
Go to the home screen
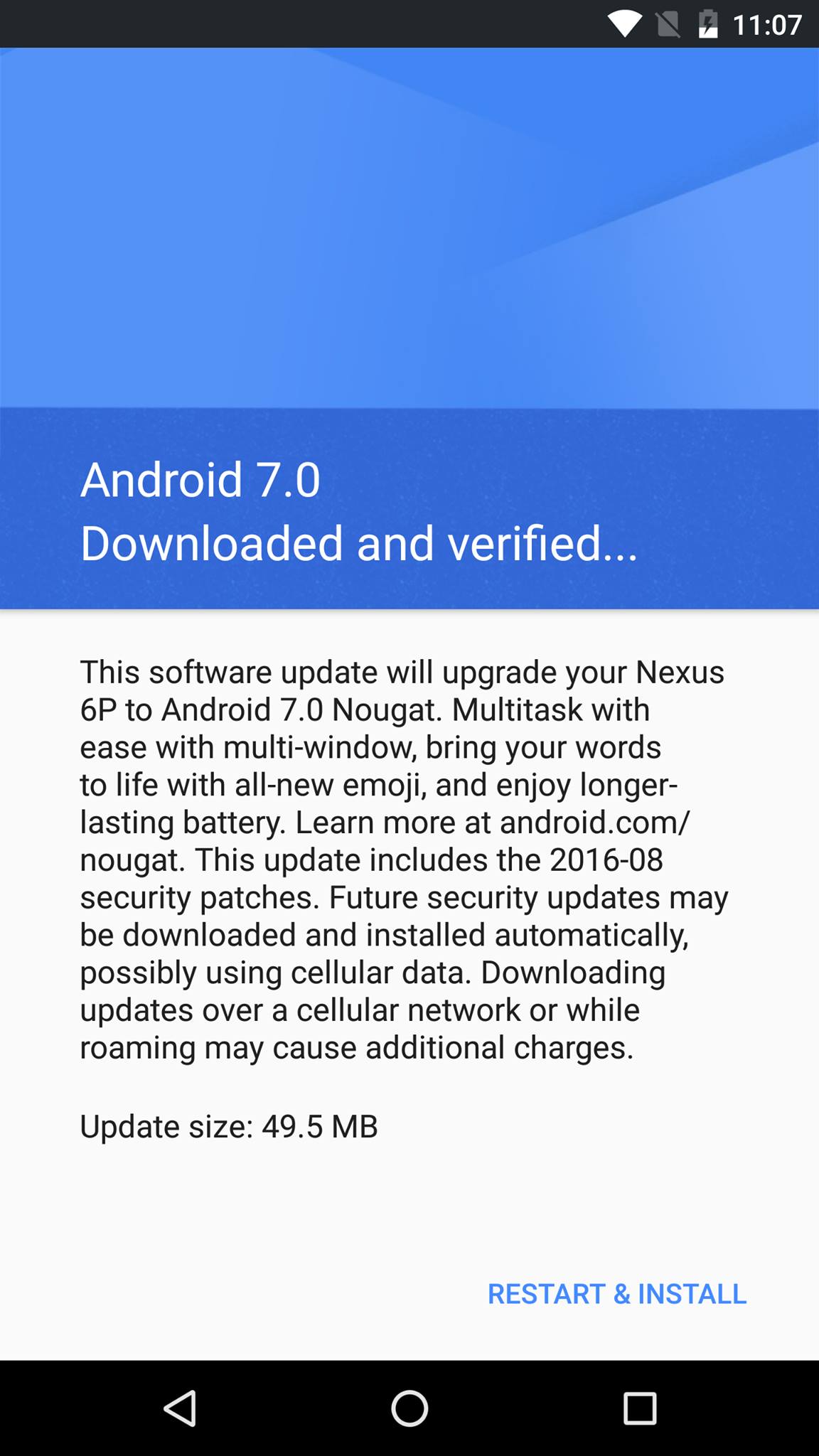[x=409, y=1408]
